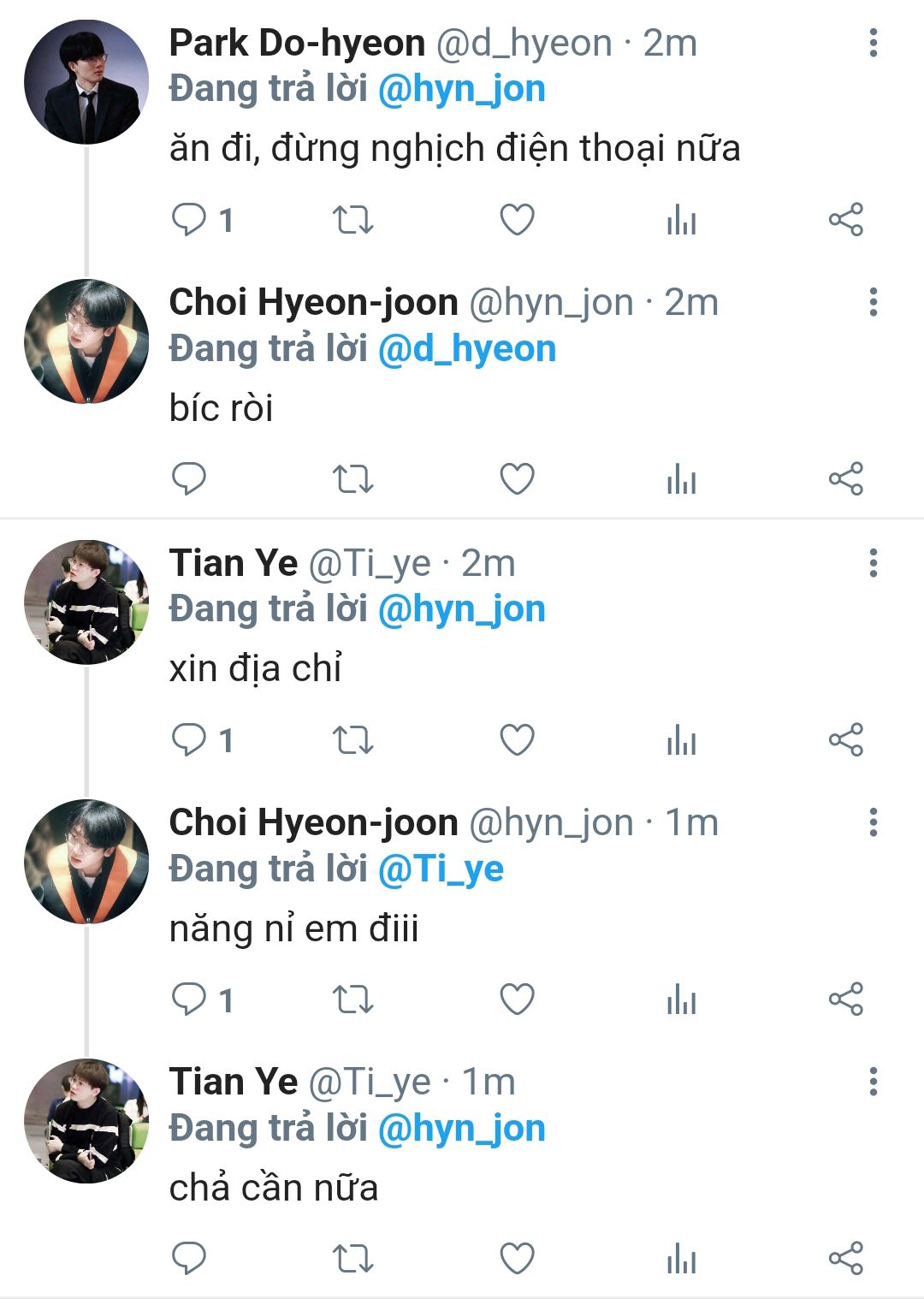View analytics of "chả cần nữa" reply
Viewport: 924px width, 1299px height.
(681, 1259)
